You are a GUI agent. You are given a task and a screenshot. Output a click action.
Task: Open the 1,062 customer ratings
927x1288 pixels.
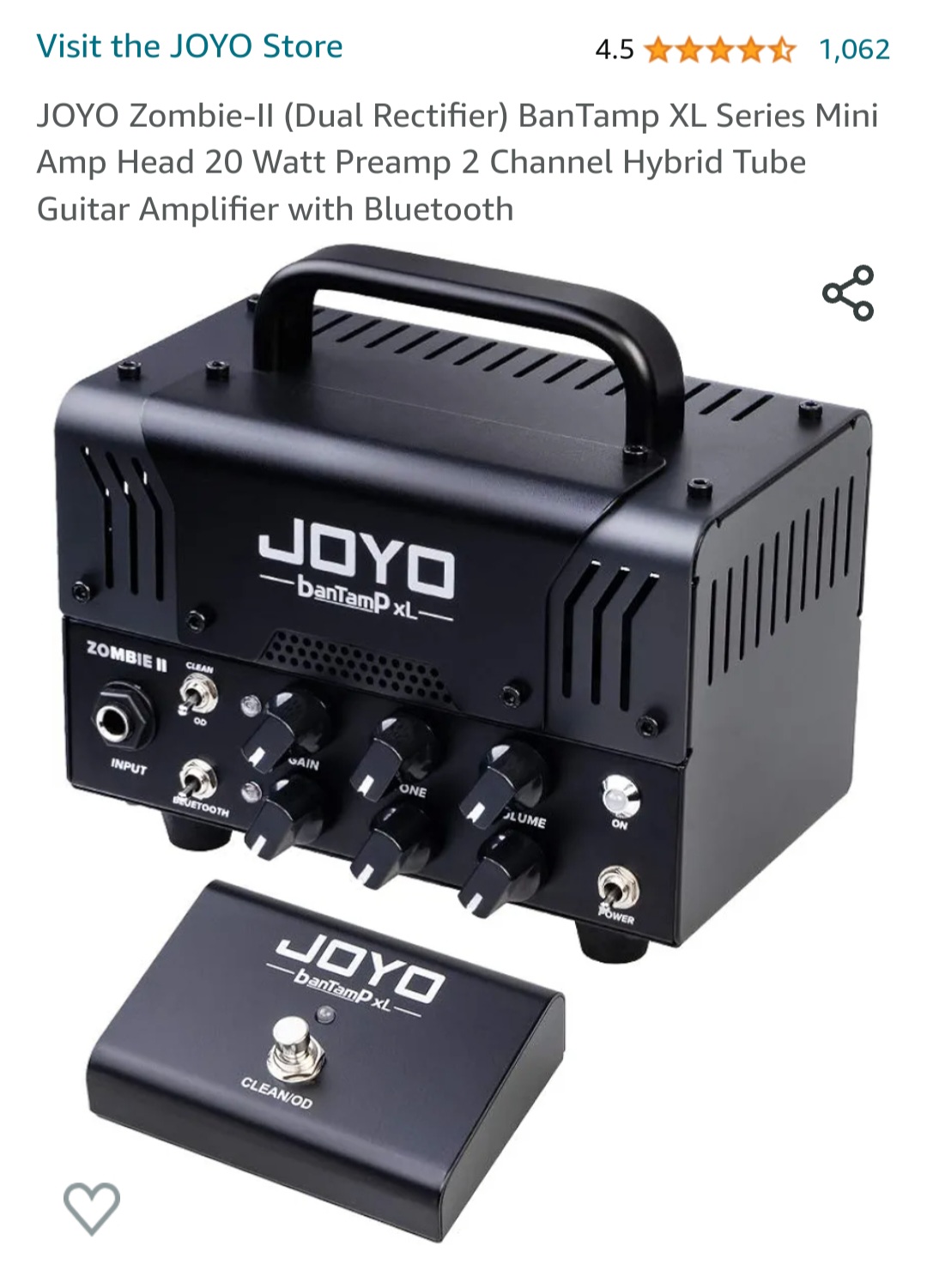(x=854, y=50)
